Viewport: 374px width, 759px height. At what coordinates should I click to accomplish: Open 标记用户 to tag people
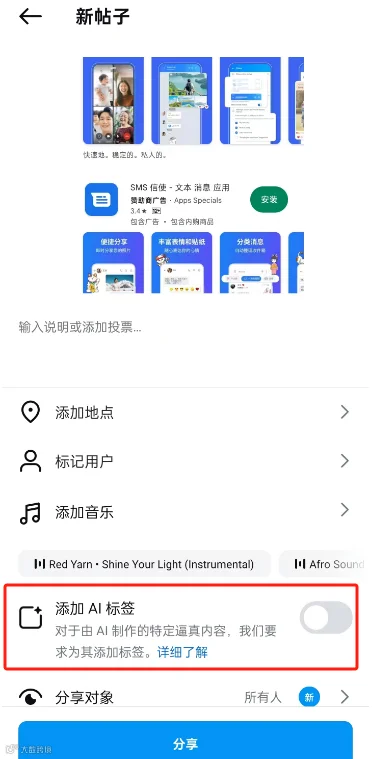tap(187, 461)
